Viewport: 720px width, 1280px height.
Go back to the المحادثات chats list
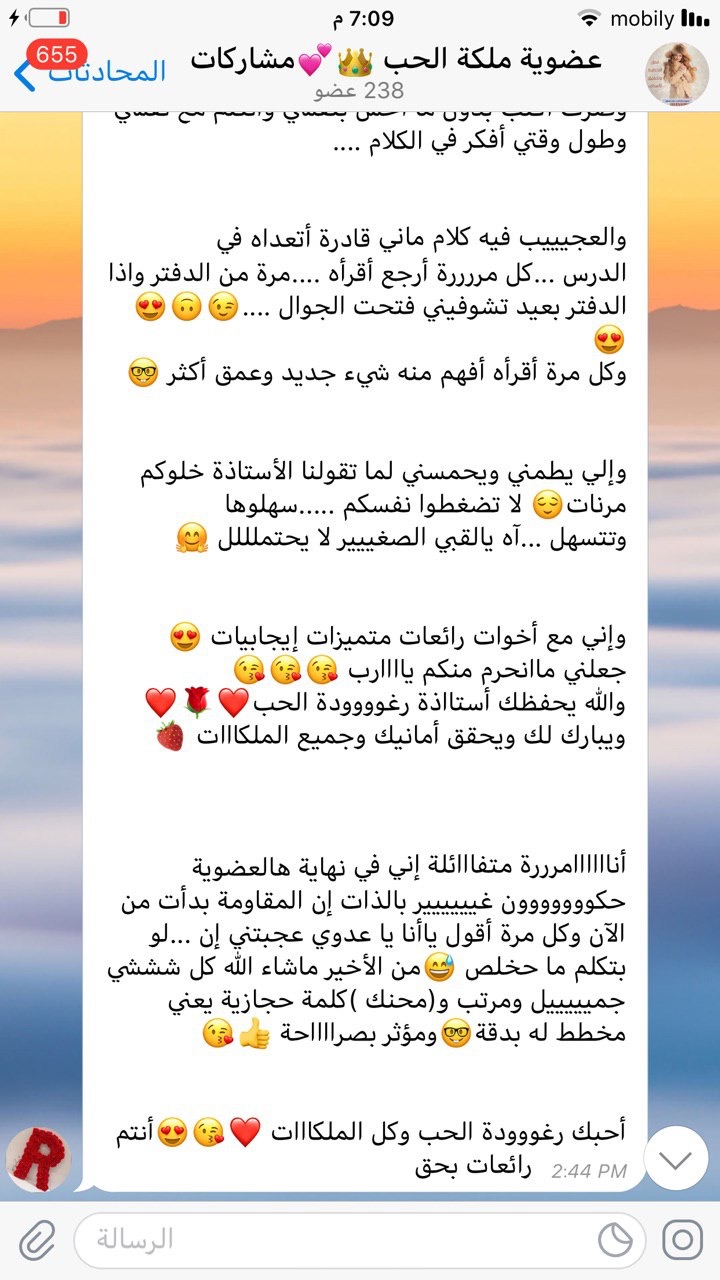pyautogui.click(x=90, y=72)
